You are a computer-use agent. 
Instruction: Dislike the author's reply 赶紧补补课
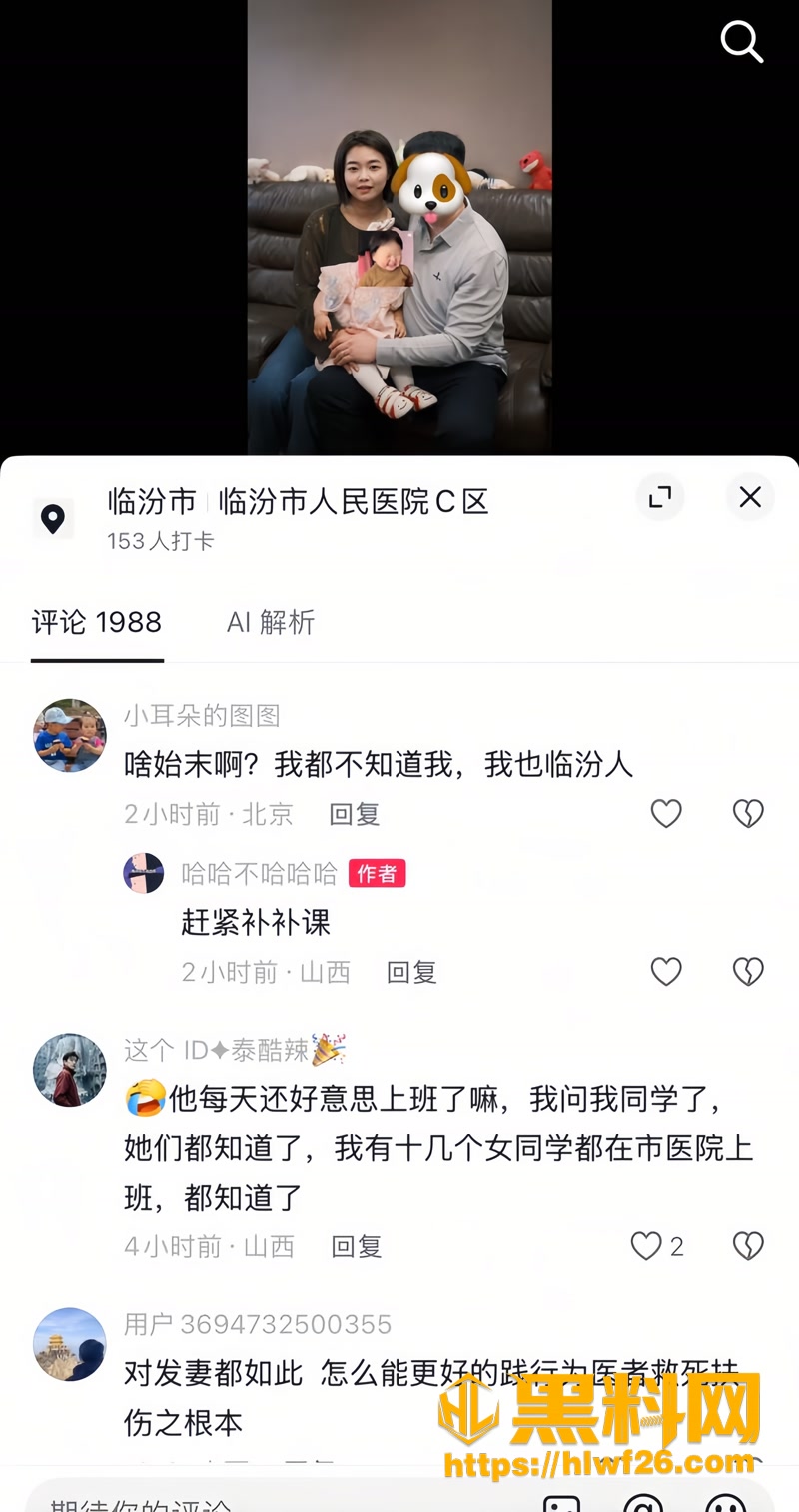(x=748, y=972)
